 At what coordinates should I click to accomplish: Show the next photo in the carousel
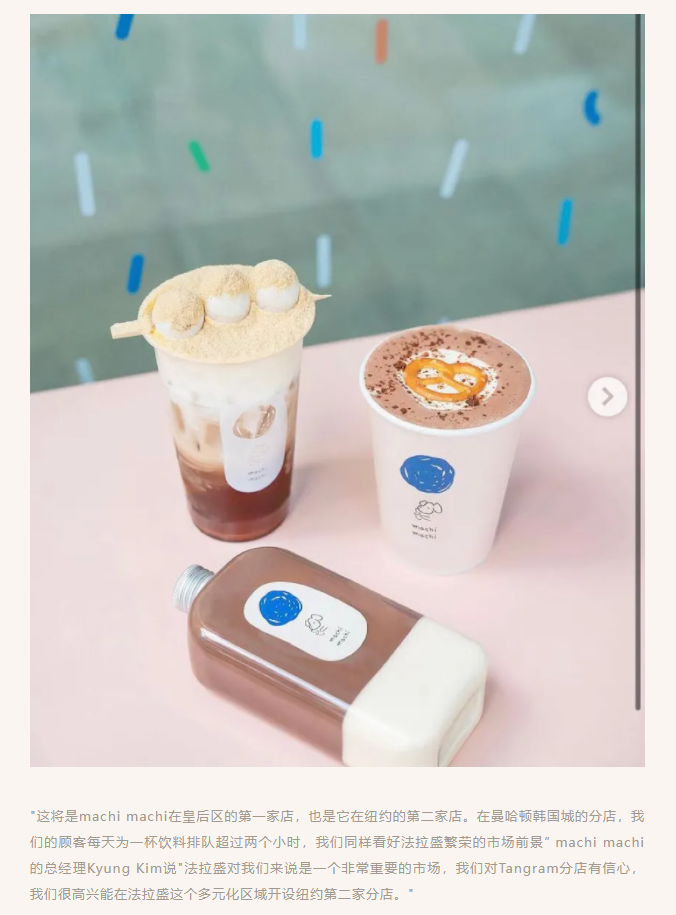(x=607, y=397)
